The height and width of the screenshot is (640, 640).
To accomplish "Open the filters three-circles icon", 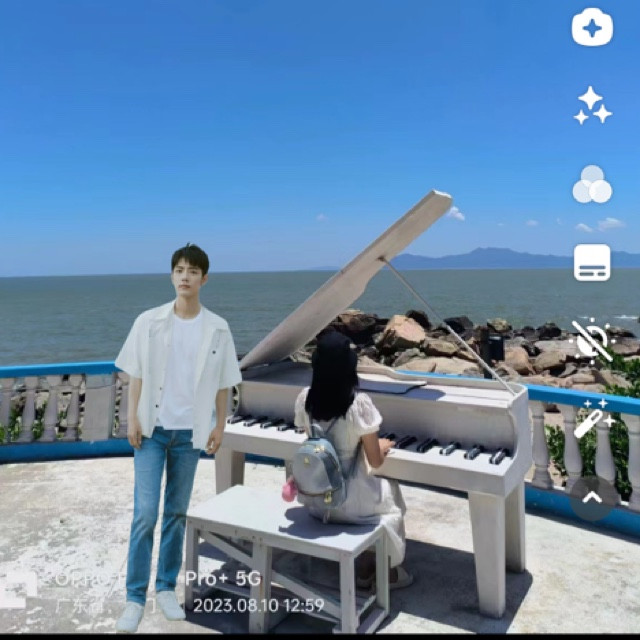I will point(592,184).
